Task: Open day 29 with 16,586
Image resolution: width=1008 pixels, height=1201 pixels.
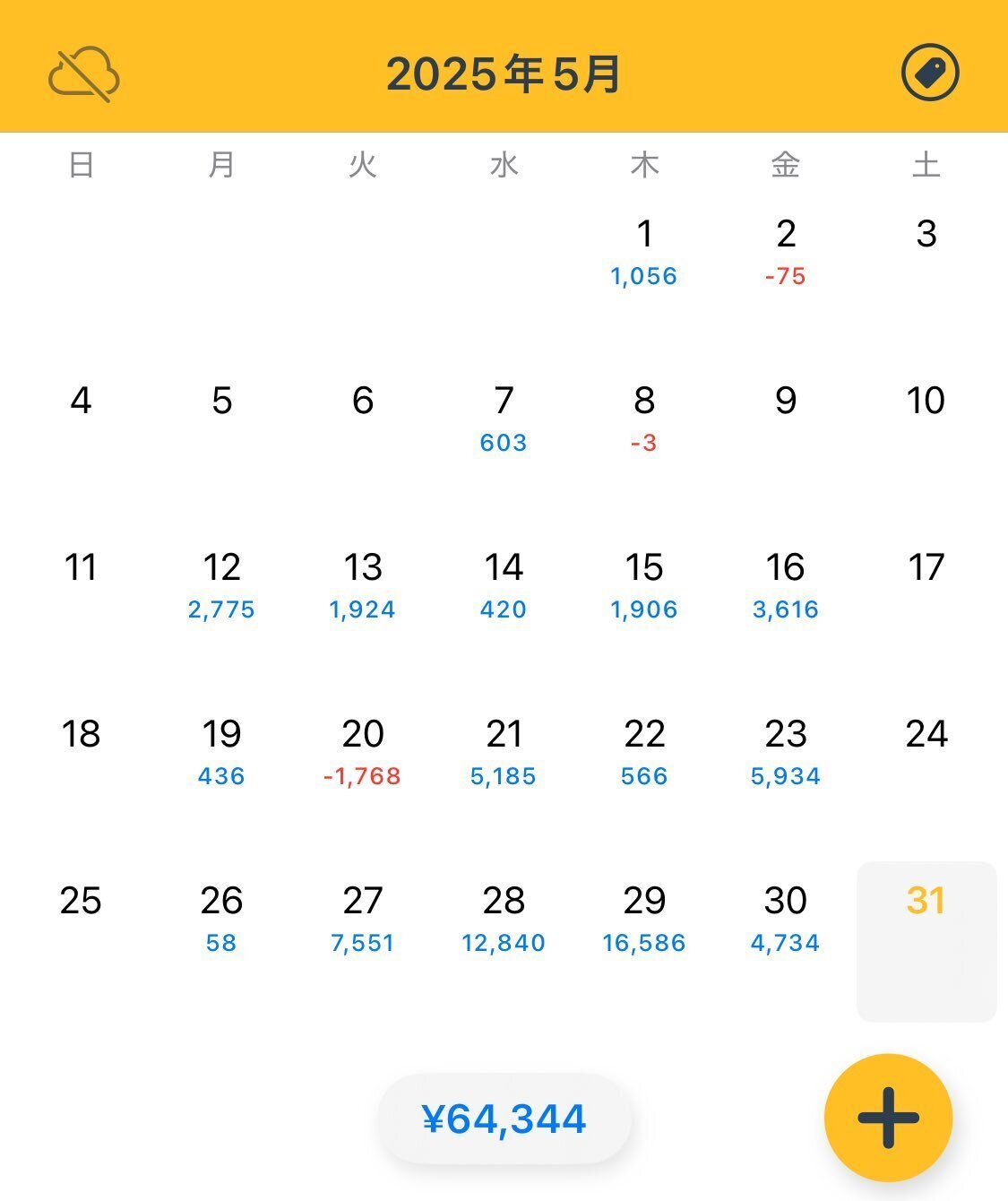Action: [644, 918]
